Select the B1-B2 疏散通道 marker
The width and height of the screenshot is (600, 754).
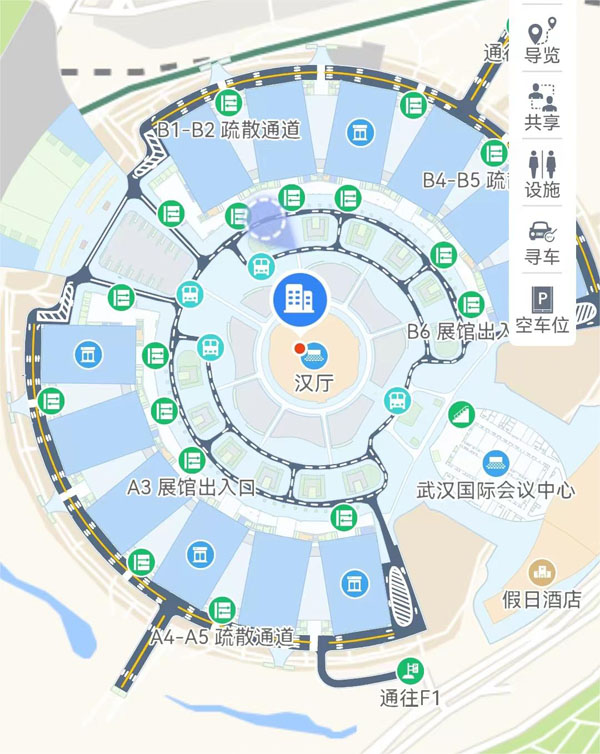229,102
